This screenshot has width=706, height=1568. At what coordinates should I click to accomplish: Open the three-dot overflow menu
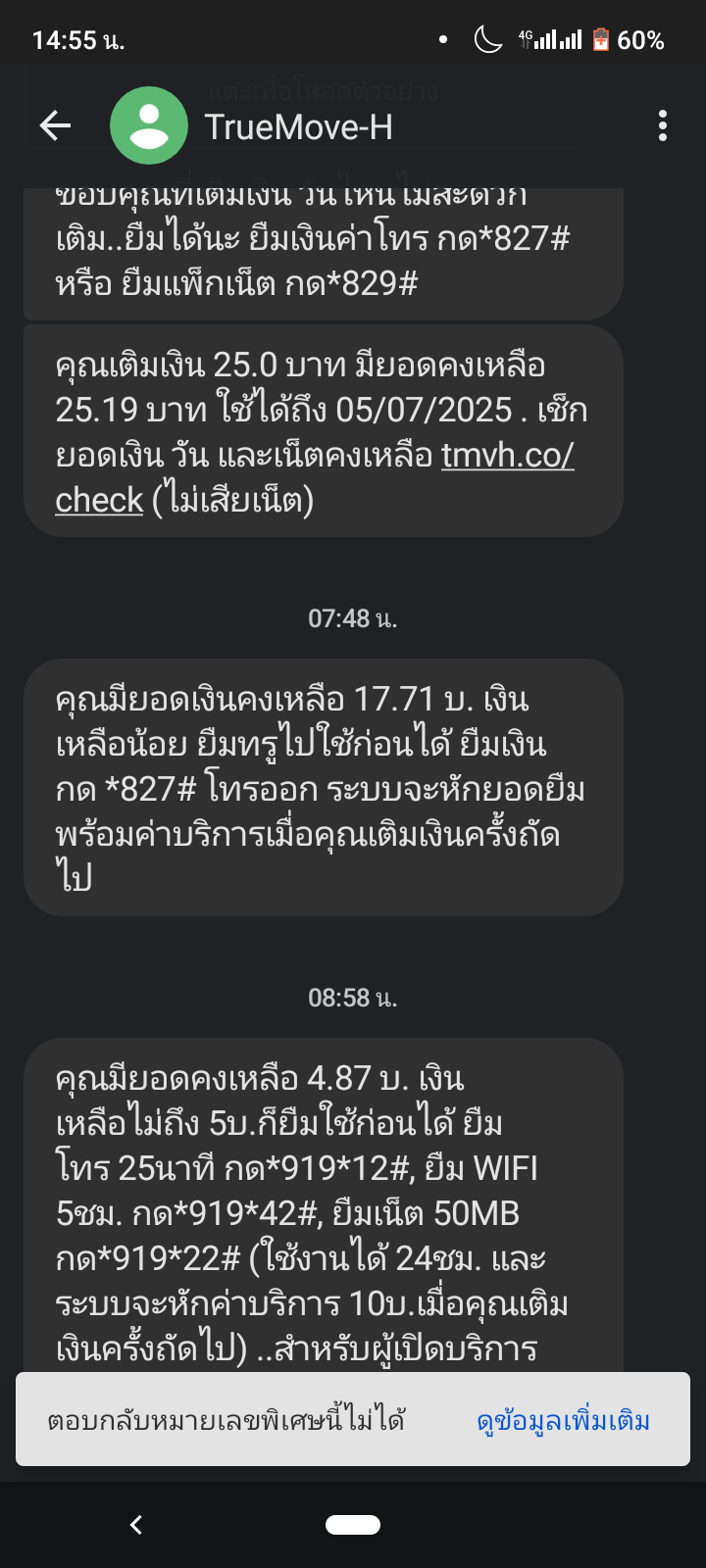pos(663,125)
